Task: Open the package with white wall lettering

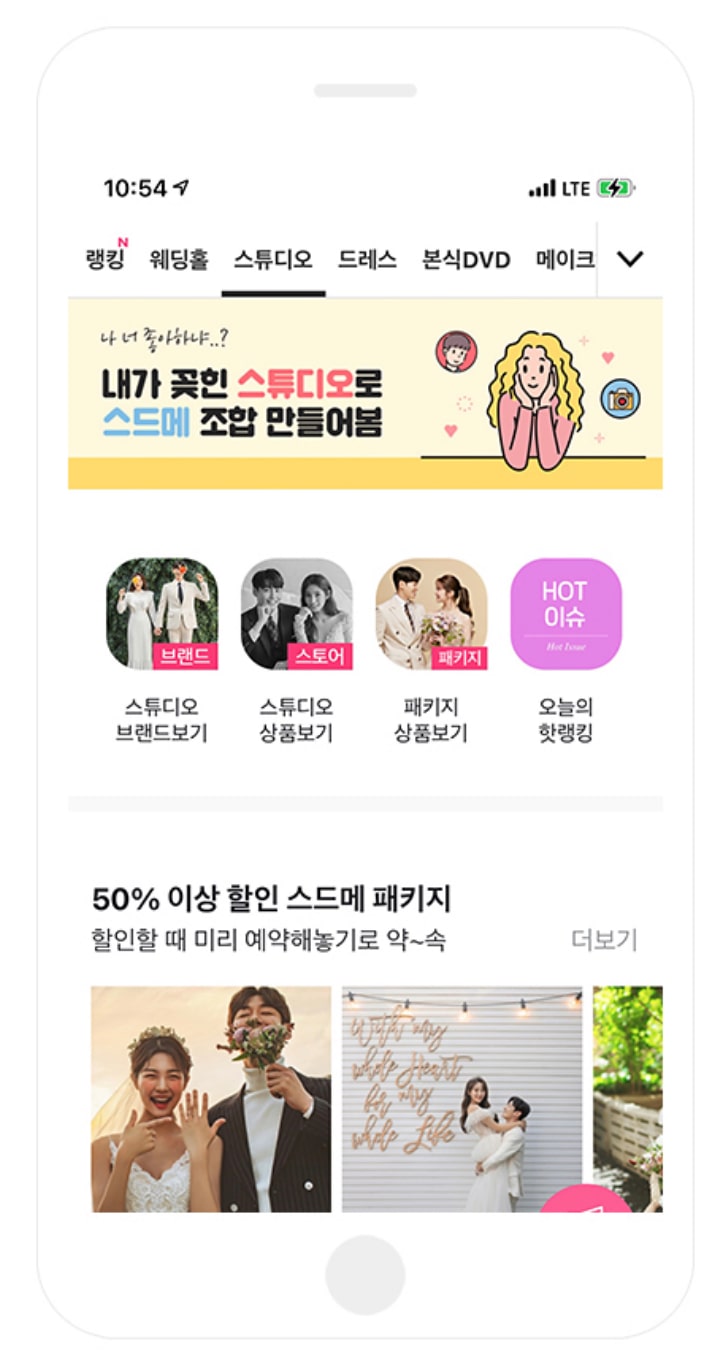Action: click(461, 1098)
